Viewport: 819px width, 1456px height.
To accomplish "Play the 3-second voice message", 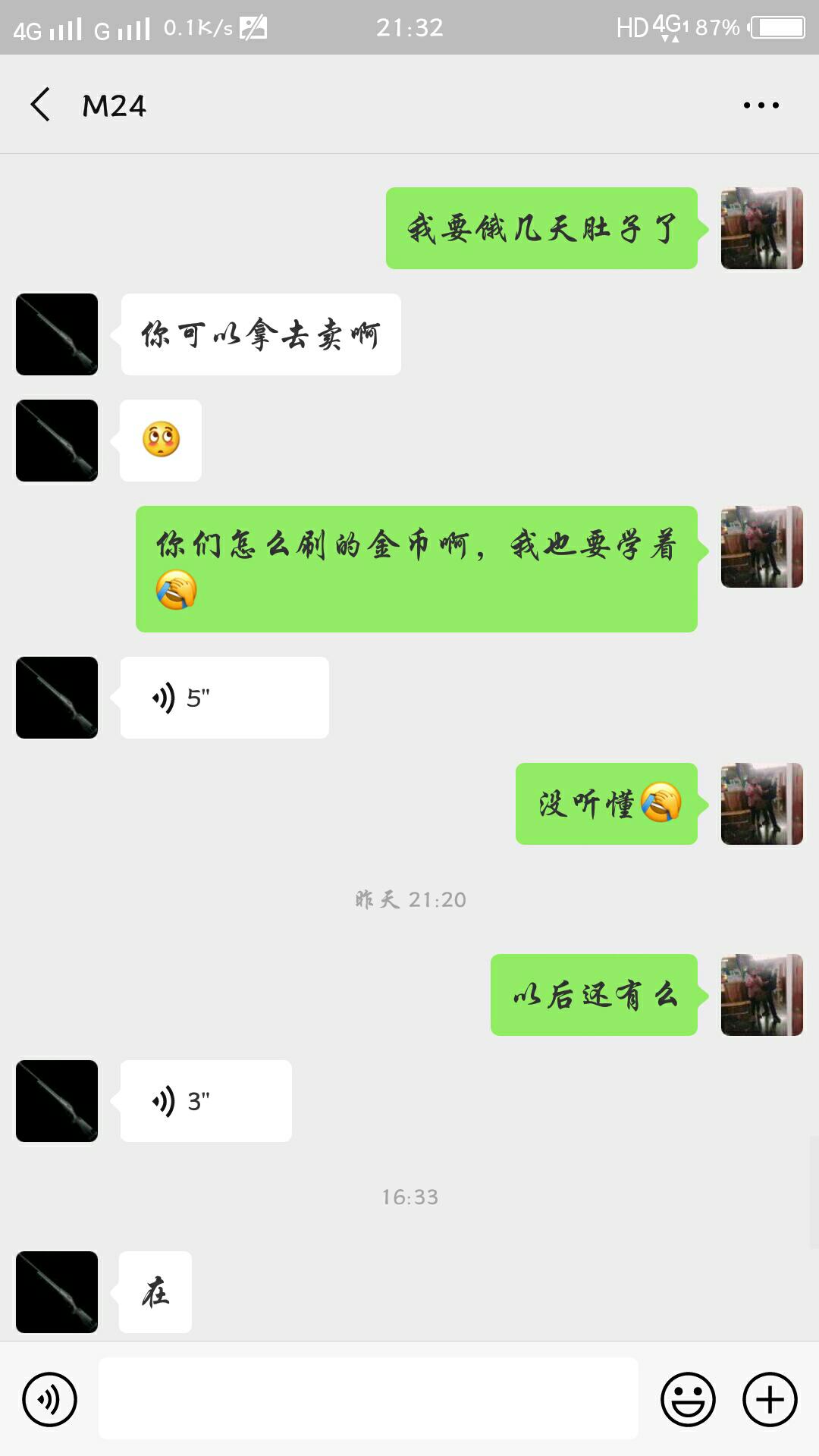I will [x=206, y=1101].
